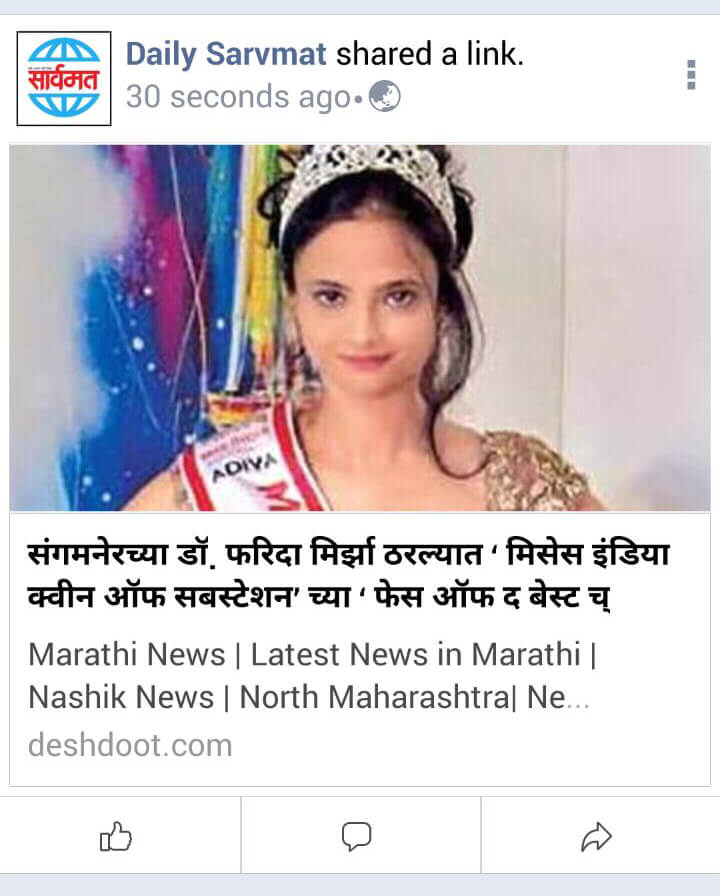Tap the Daily Sarvmat profile picture

tap(64, 78)
